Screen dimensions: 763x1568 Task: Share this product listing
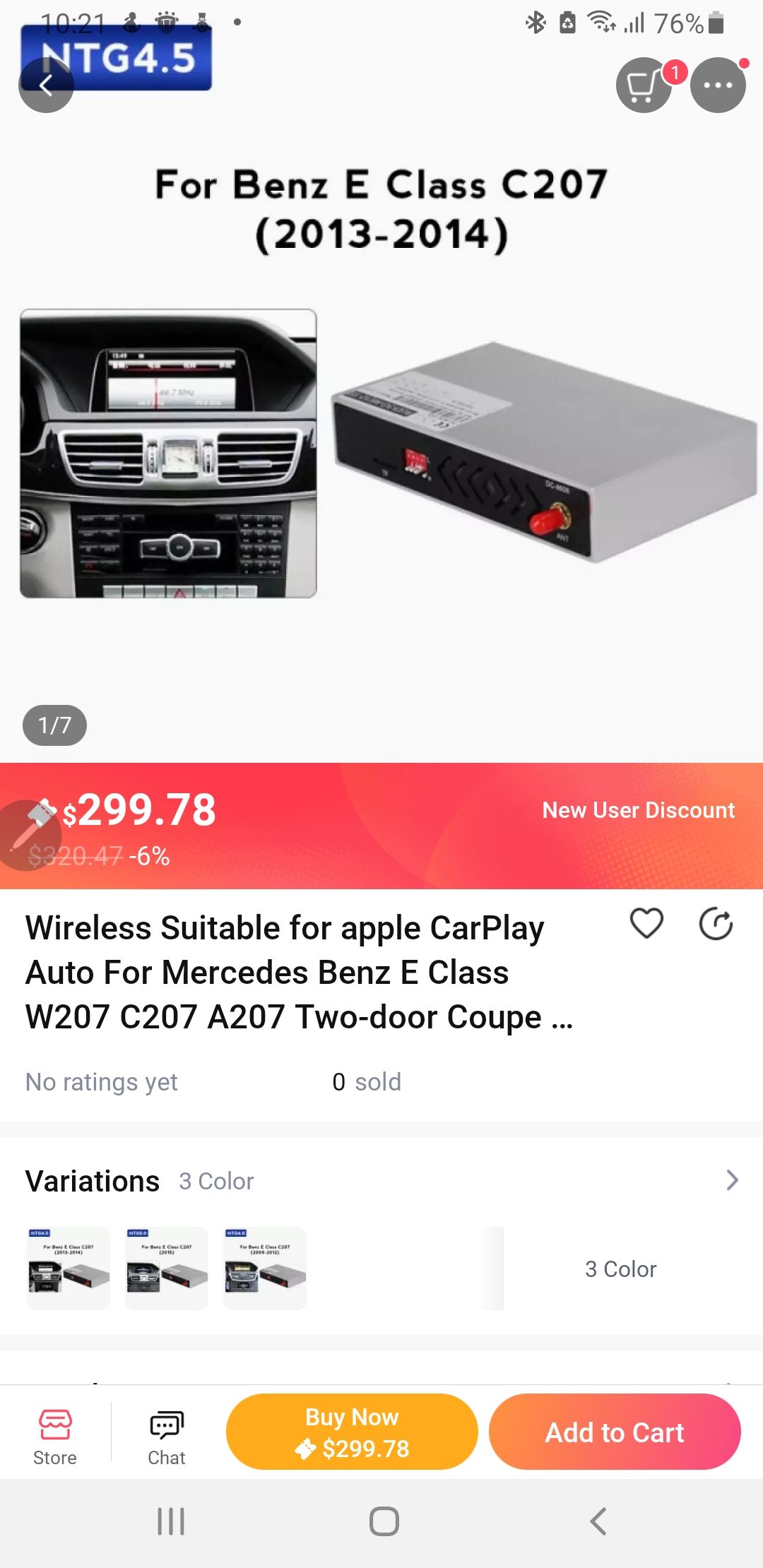point(716,923)
